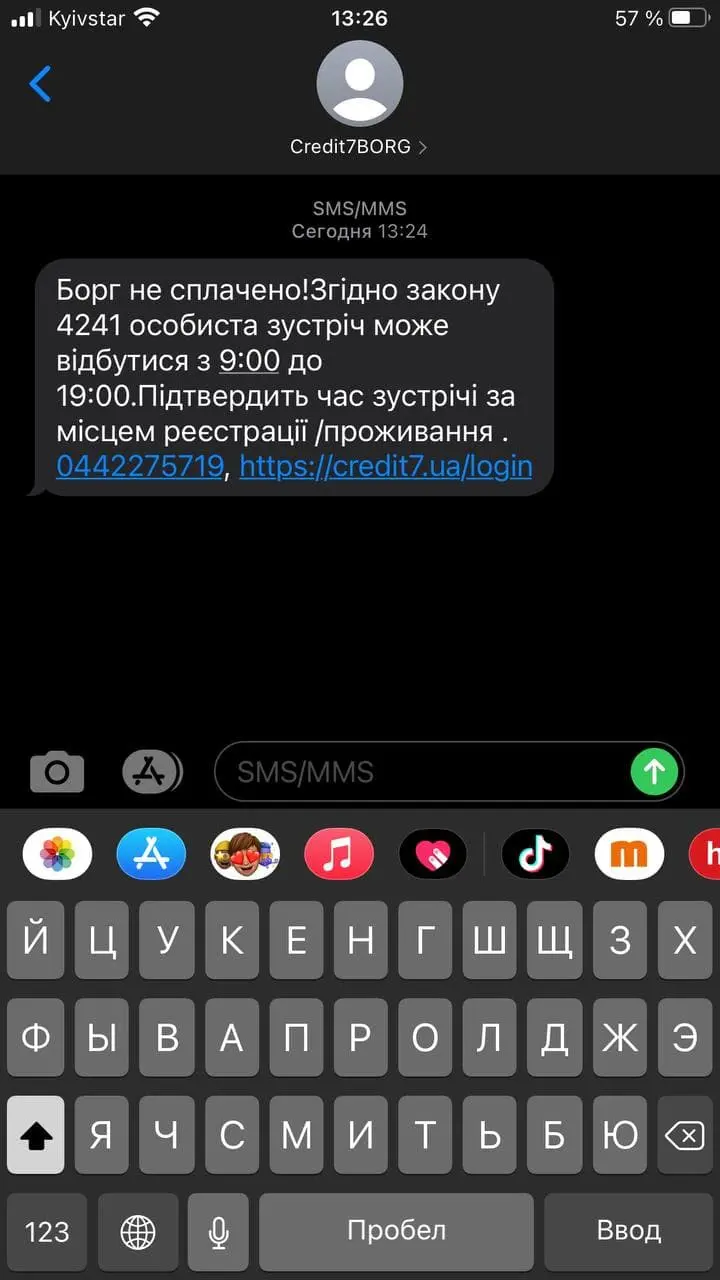Change keyboard language via globe key
Viewport: 720px width, 1280px height.
click(138, 1231)
